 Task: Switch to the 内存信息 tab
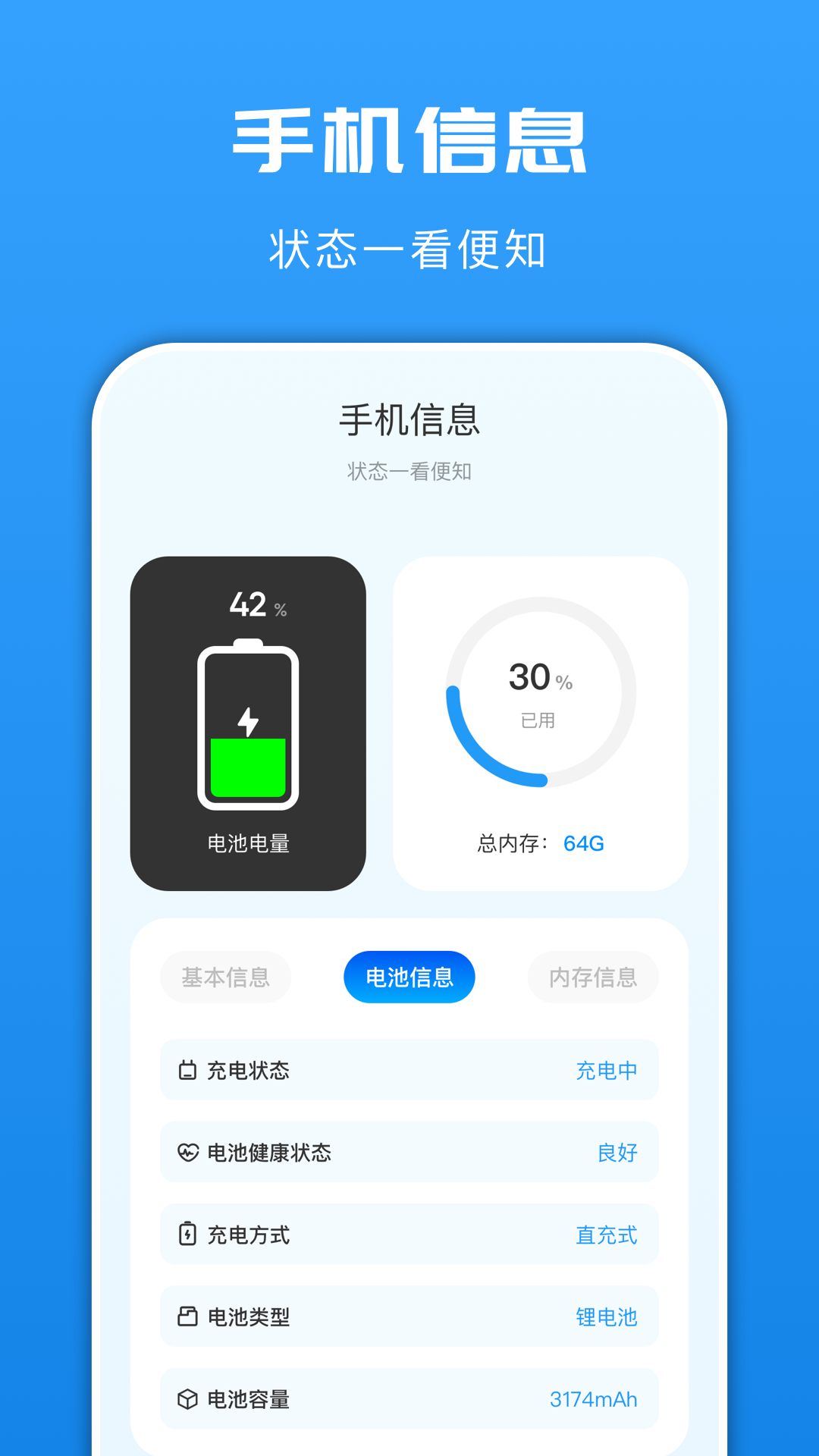(593, 977)
